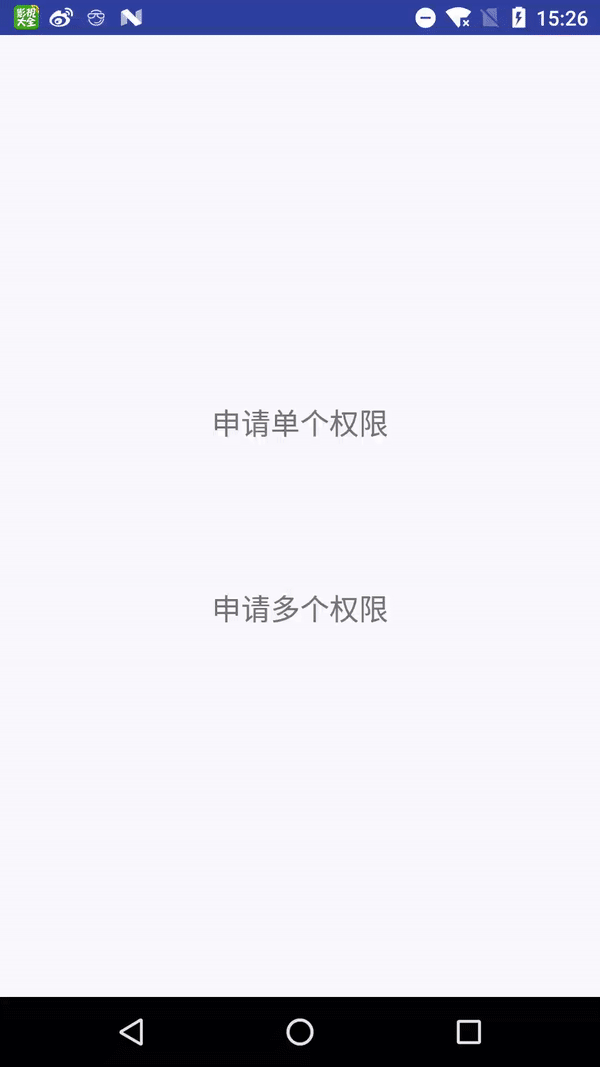600x1067 pixels.
Task: Tap 申请单个权限 to request single permission
Action: [x=300, y=424]
